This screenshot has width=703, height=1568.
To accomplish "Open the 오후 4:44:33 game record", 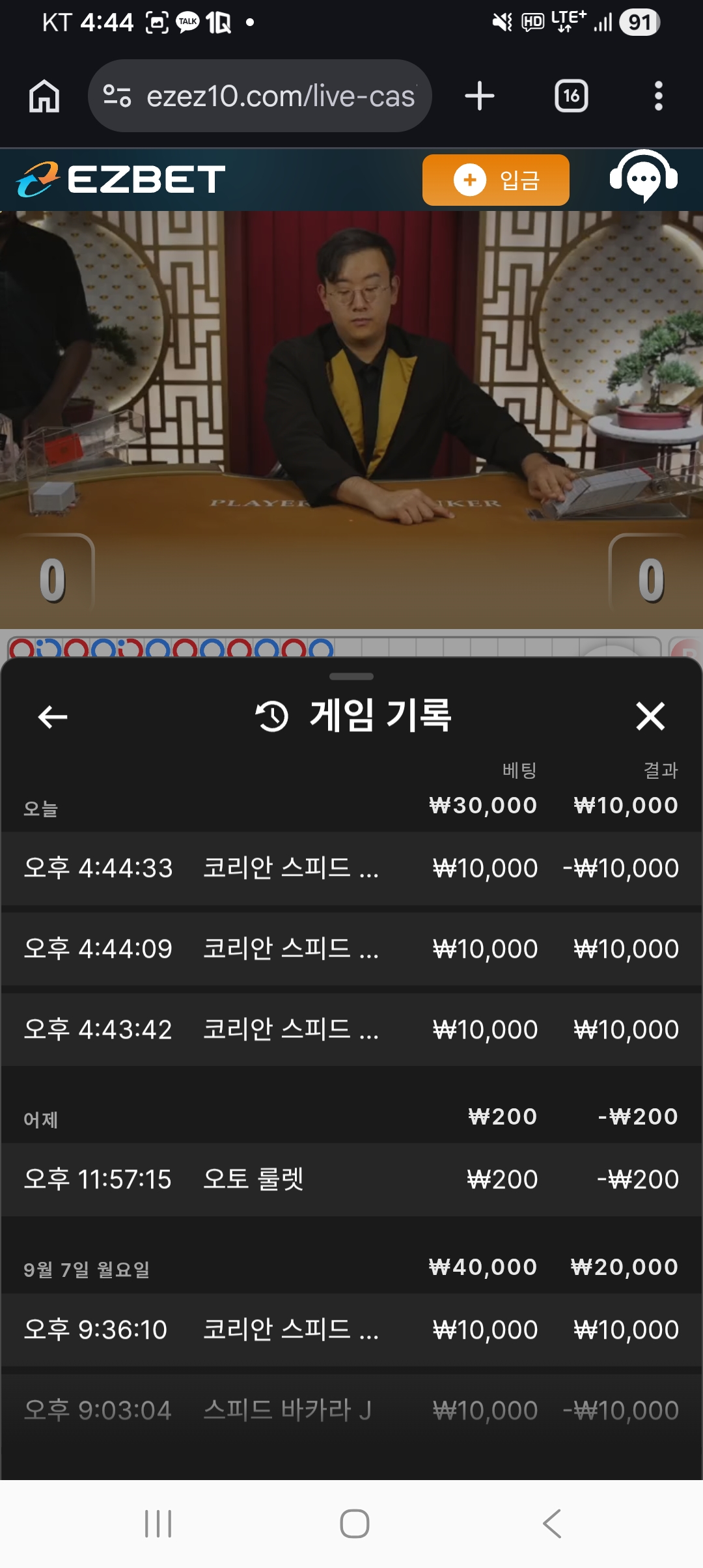I will [351, 868].
